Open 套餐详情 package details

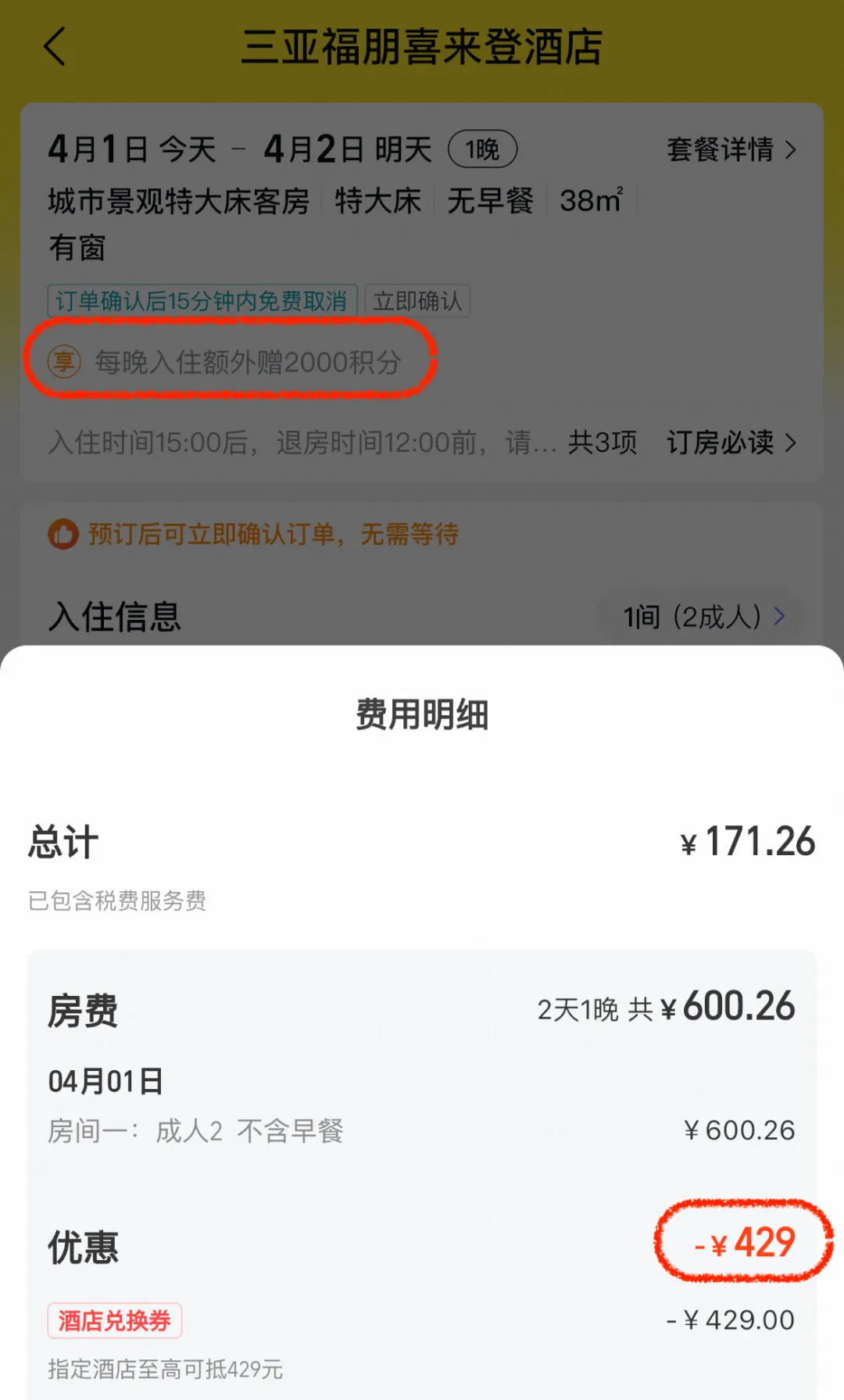click(731, 149)
